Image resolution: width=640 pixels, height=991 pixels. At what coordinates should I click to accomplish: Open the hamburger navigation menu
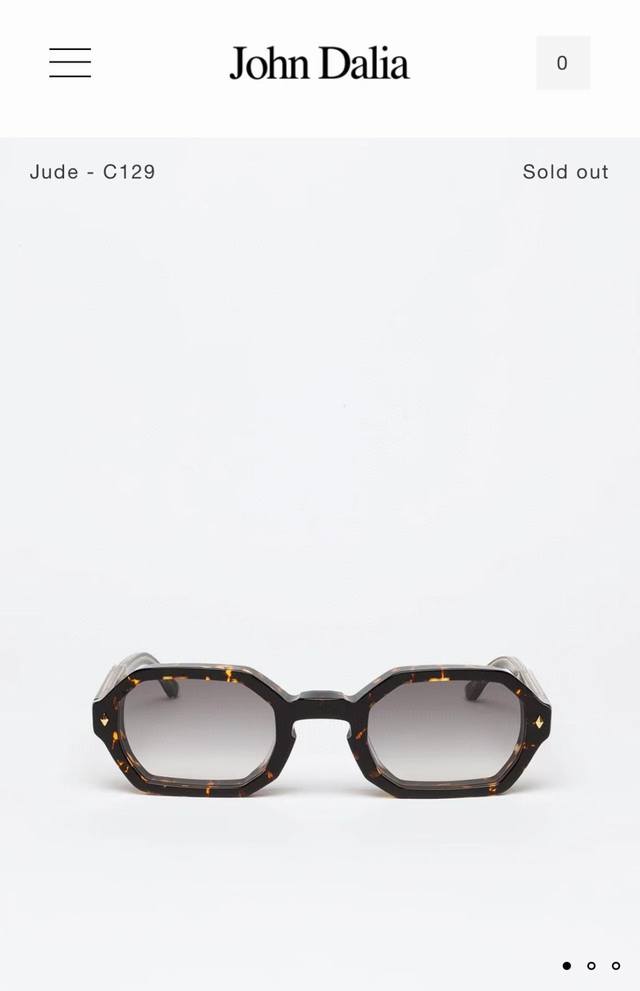pyautogui.click(x=70, y=63)
